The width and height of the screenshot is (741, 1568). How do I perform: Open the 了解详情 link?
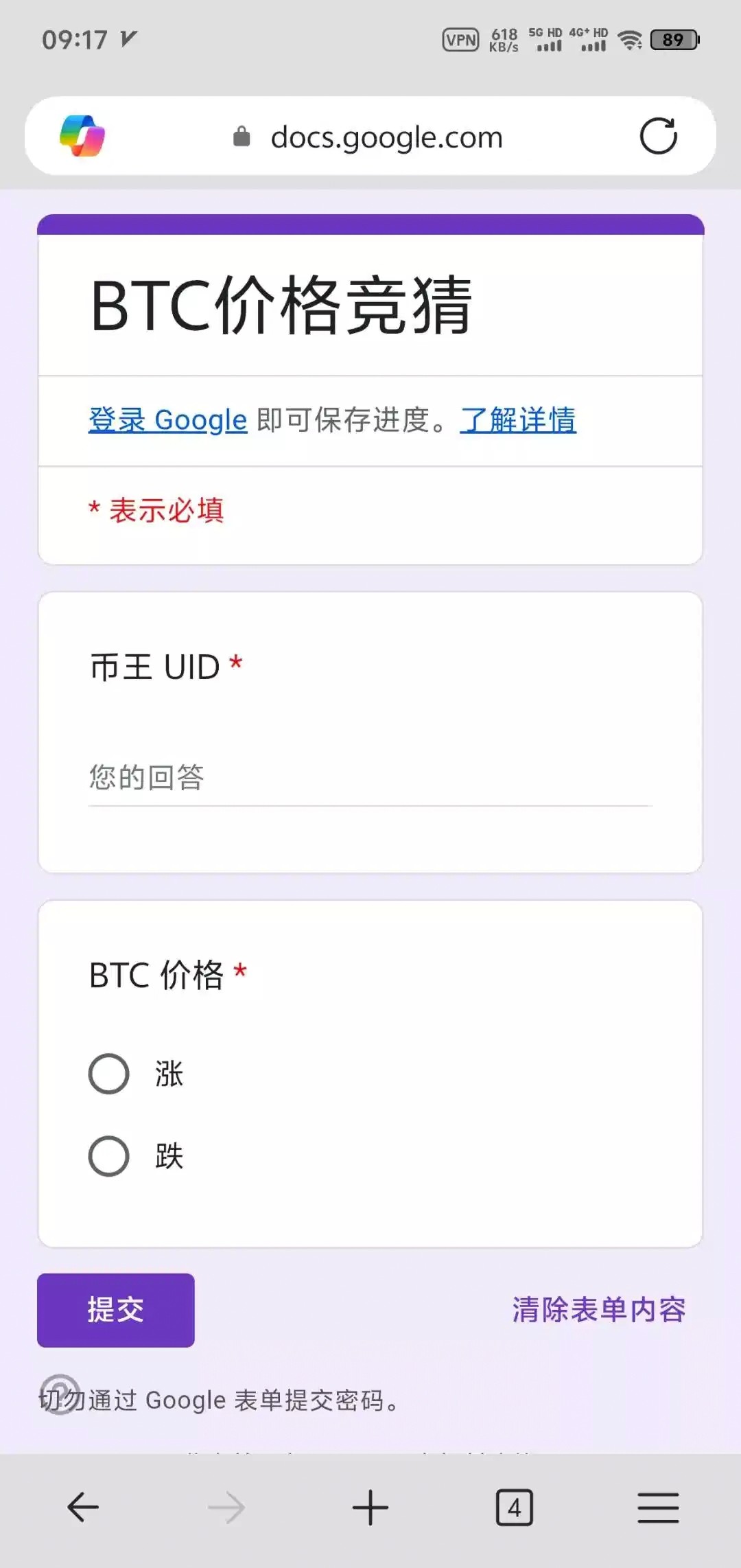click(518, 420)
